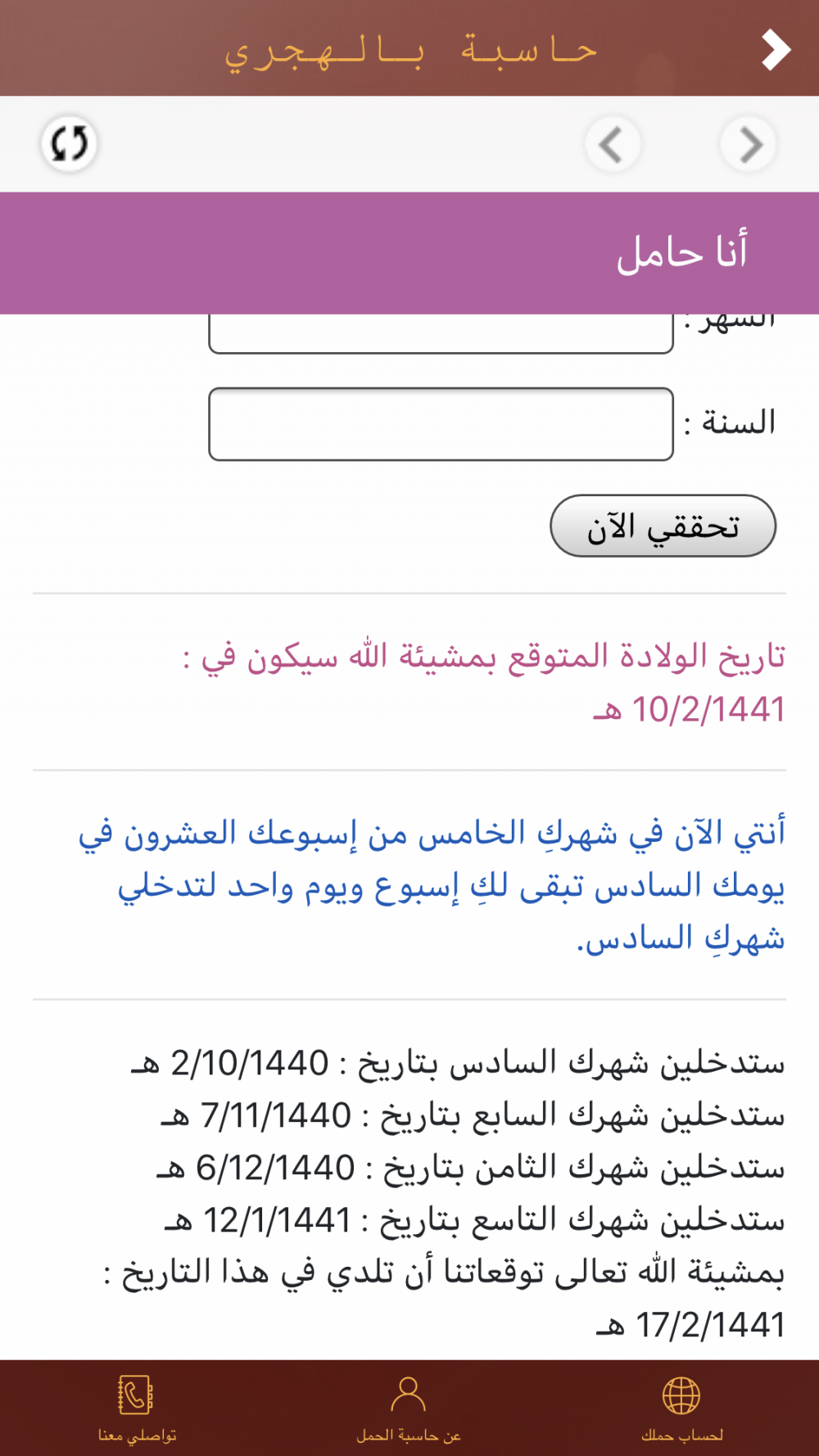The width and height of the screenshot is (819, 1456).
Task: Switch to the عن حاسبة الحمل tab
Action: 409,1407
